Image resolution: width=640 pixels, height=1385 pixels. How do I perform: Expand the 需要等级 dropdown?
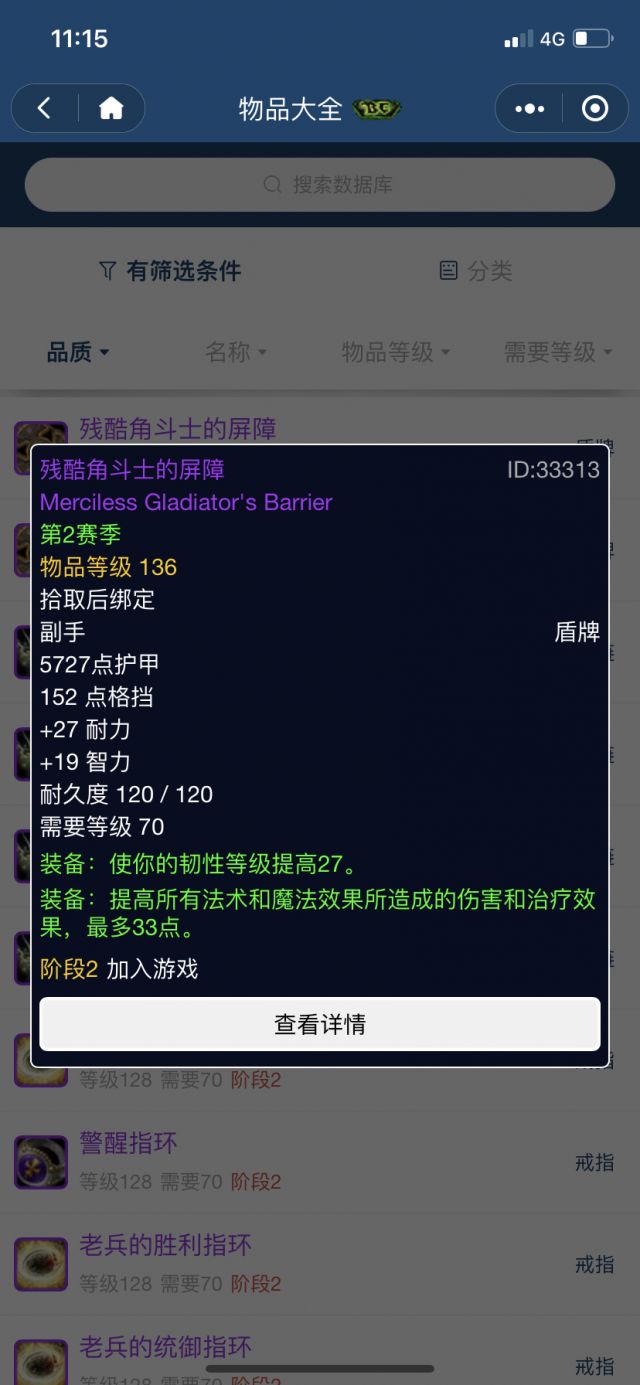coord(557,352)
